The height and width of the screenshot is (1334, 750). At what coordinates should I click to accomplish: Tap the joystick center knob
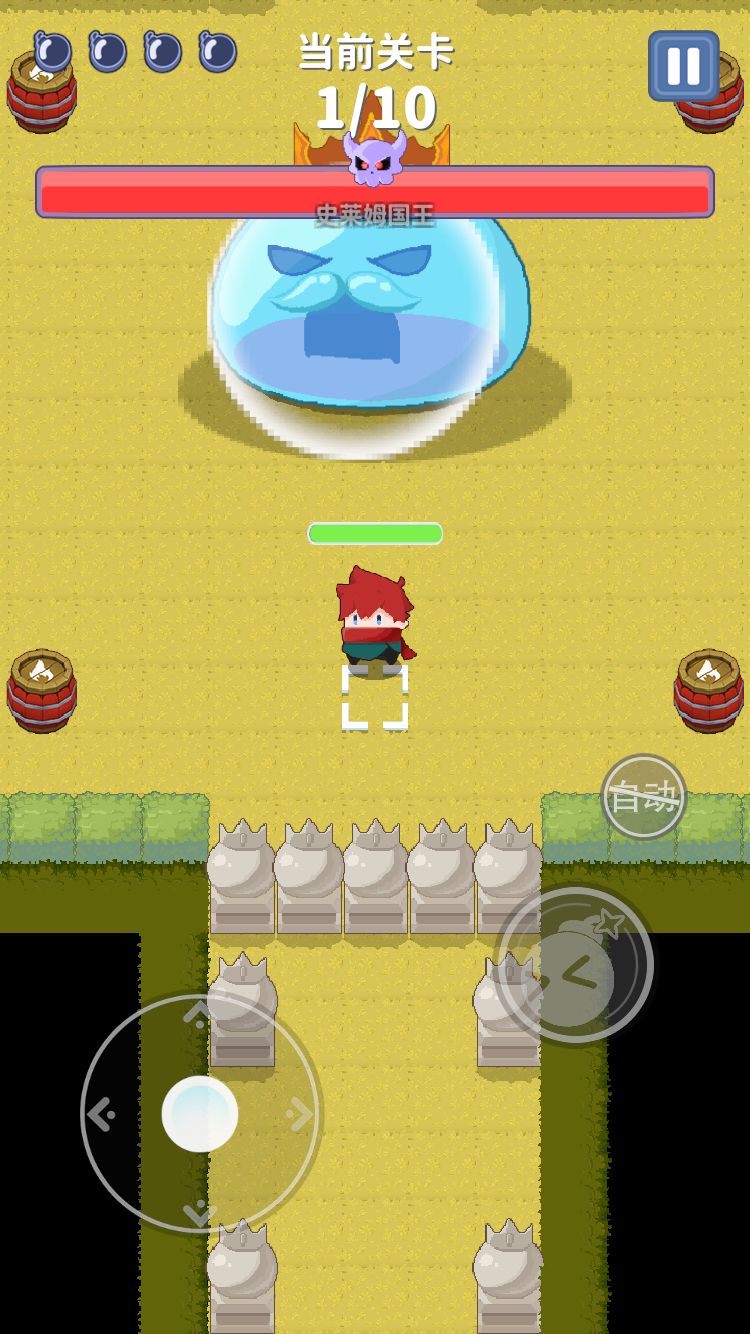point(199,1113)
